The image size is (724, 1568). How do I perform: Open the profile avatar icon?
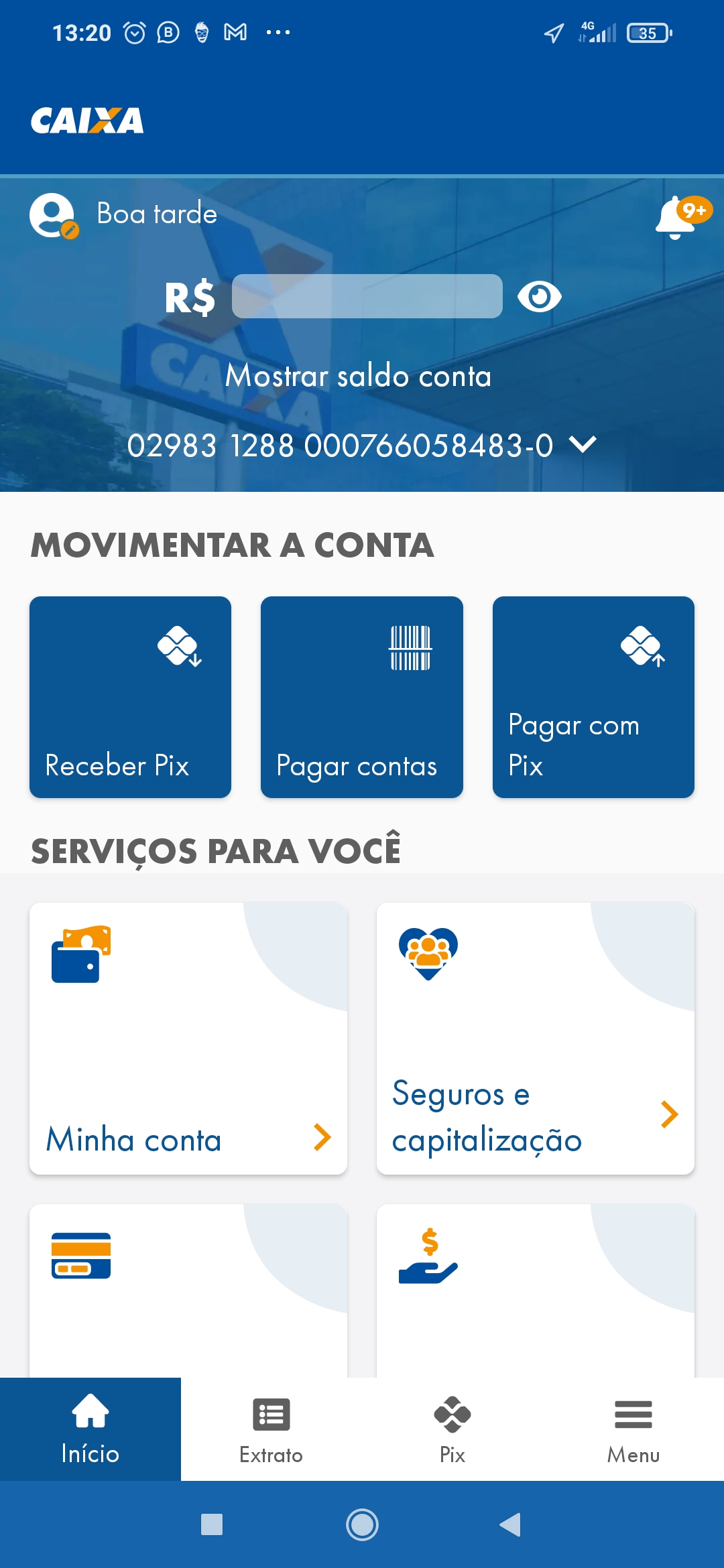[x=53, y=216]
